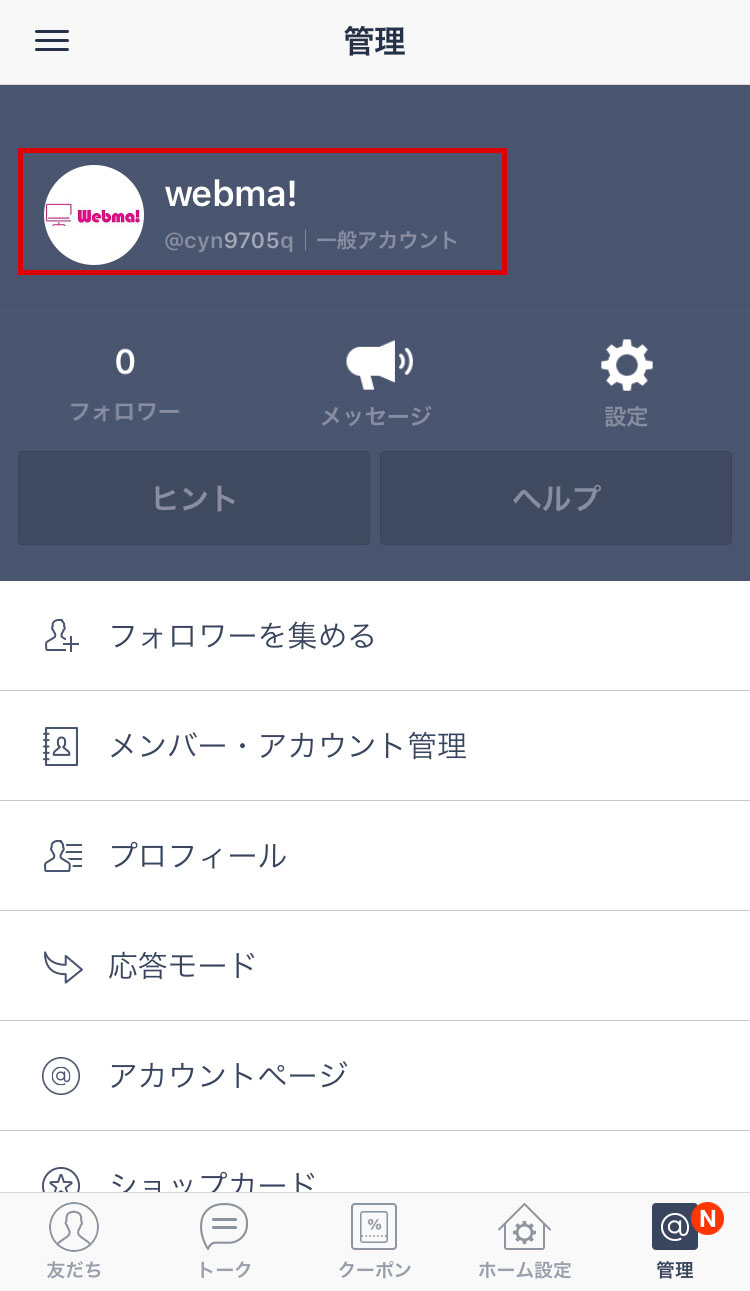Image resolution: width=750 pixels, height=1291 pixels.
Task: Open 応答モード
Action: coord(375,966)
